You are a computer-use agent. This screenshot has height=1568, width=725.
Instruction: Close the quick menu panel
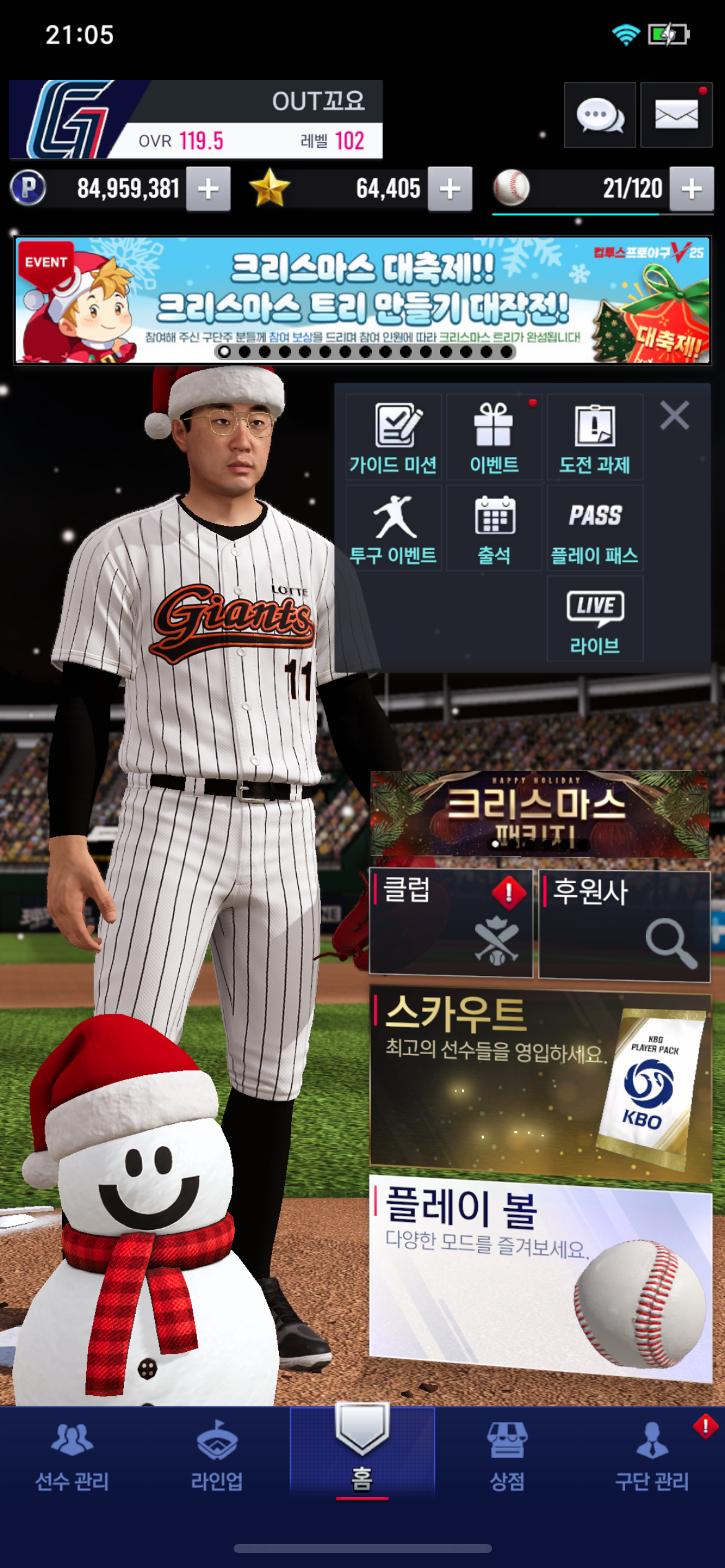[x=674, y=415]
